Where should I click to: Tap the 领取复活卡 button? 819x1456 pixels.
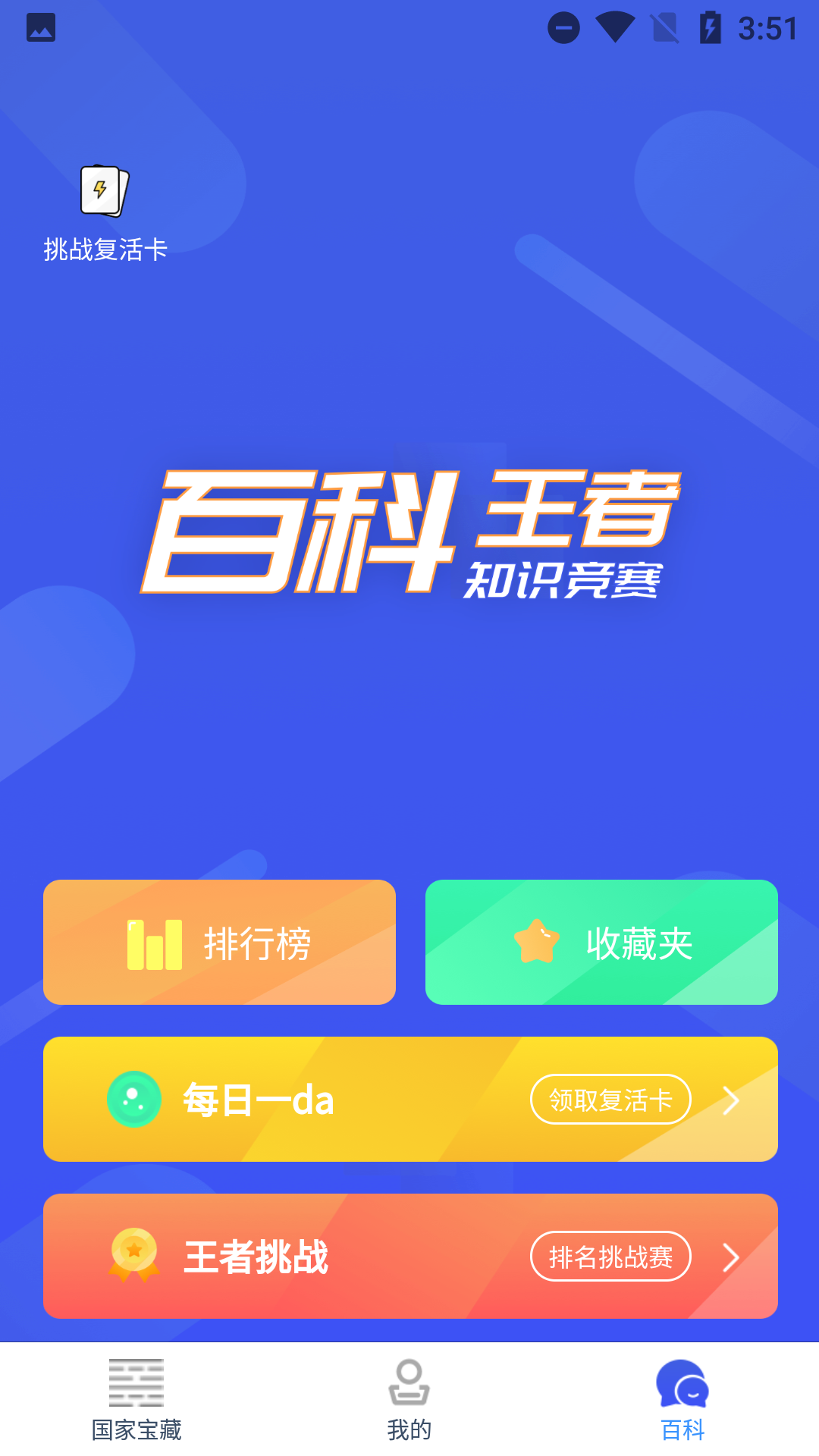click(610, 1100)
